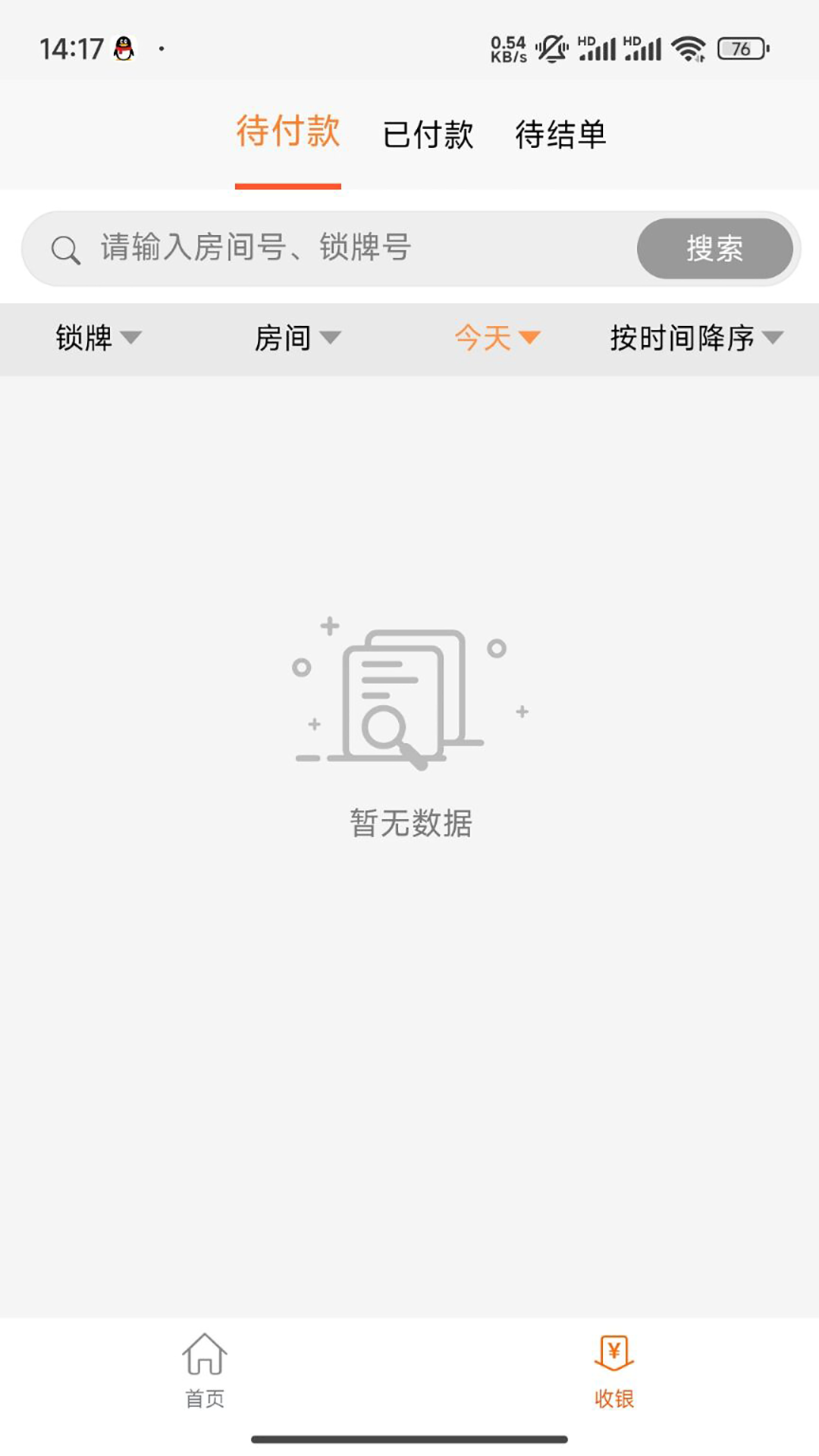Open the muted notification icon in status bar

point(553,47)
